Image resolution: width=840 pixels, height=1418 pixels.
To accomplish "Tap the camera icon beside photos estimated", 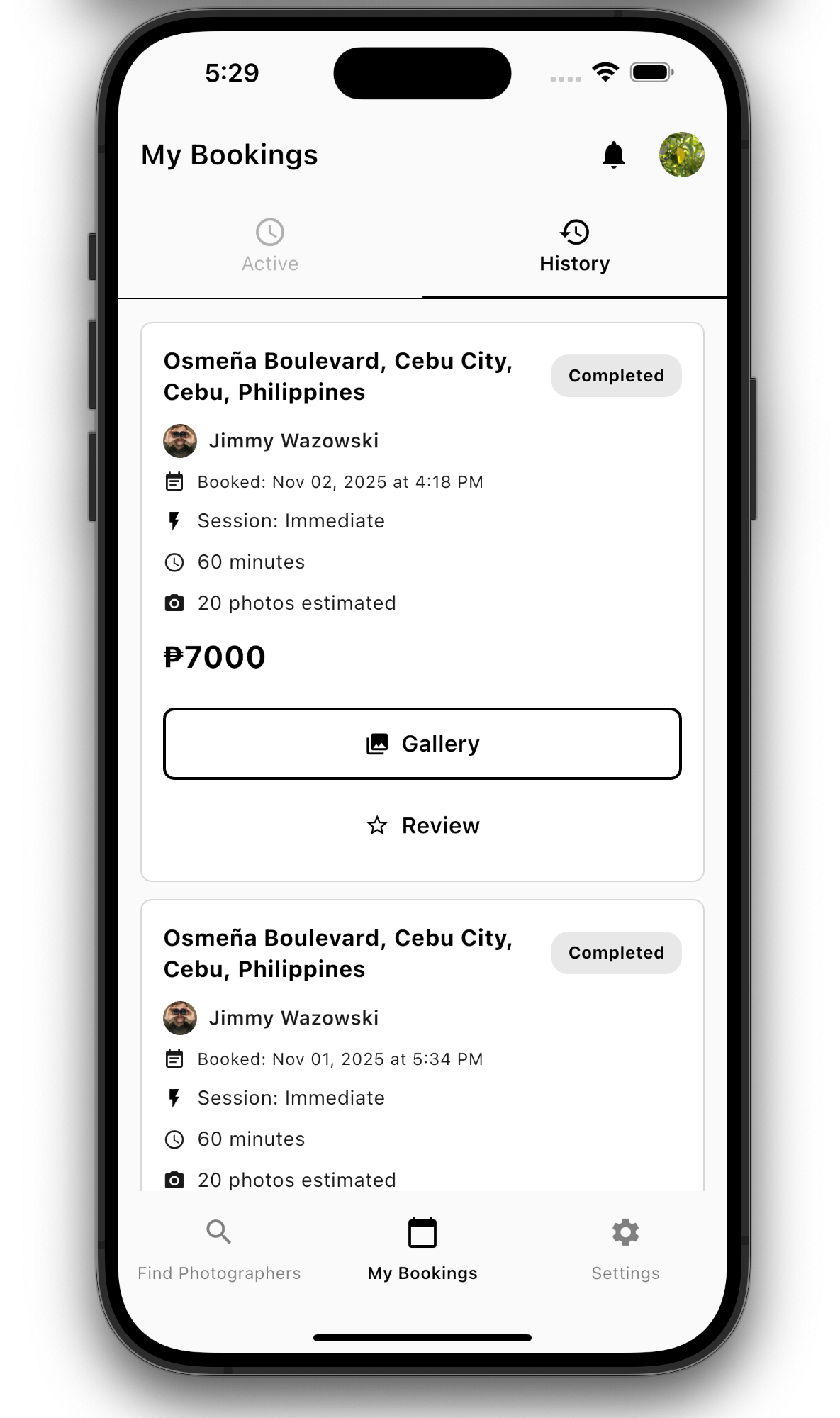I will click(174, 603).
